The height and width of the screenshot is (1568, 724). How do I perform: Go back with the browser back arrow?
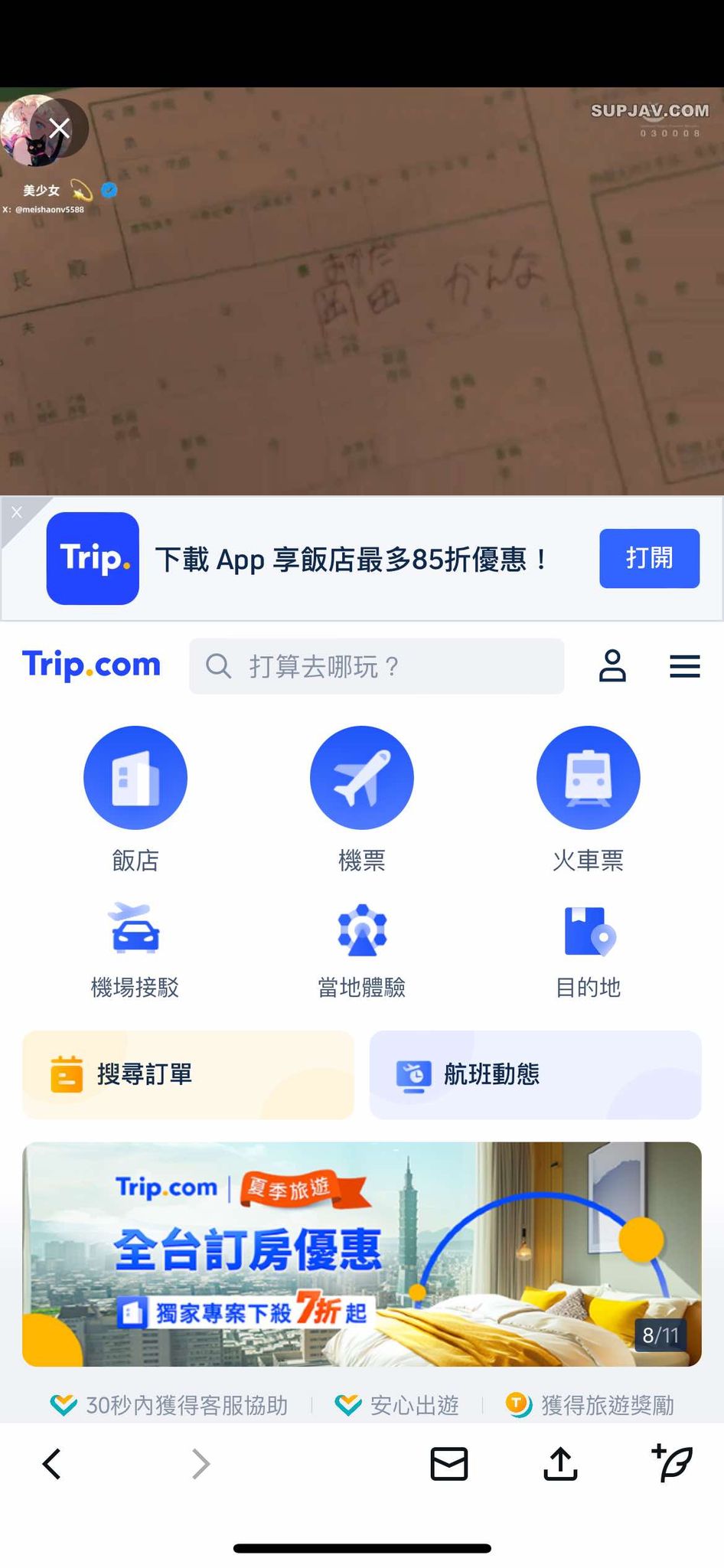click(51, 1464)
